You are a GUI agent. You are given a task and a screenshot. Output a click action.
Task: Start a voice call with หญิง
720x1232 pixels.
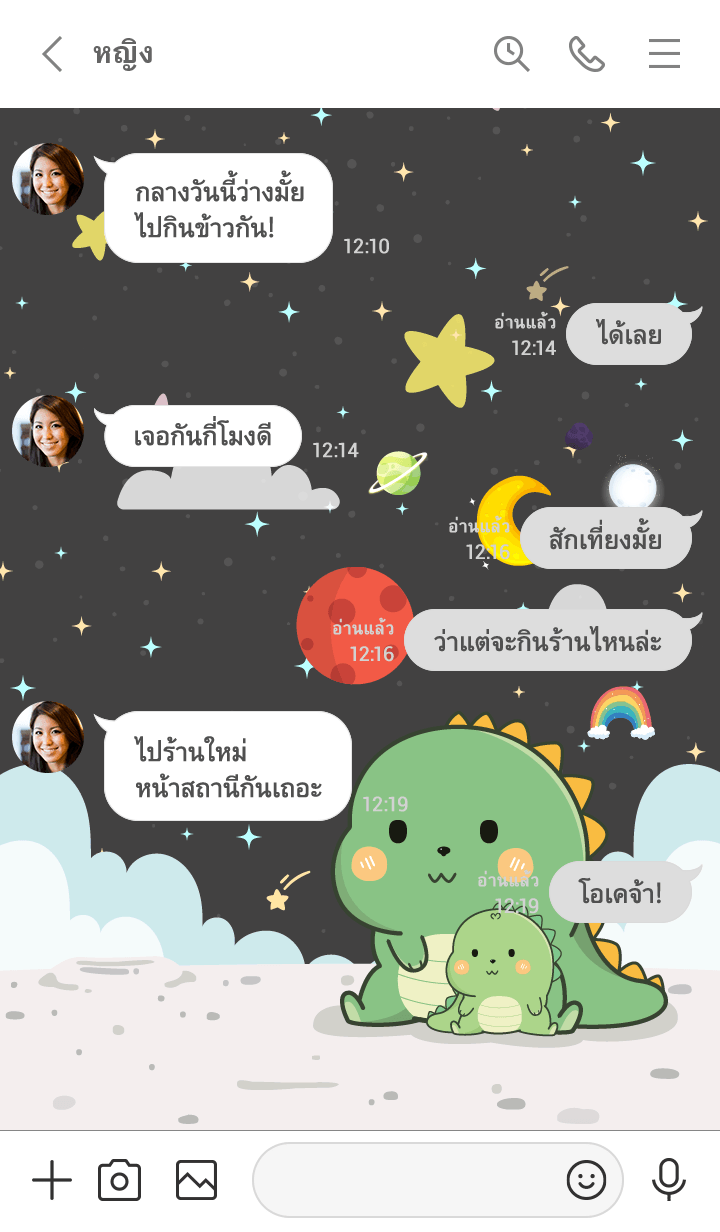tap(587, 54)
